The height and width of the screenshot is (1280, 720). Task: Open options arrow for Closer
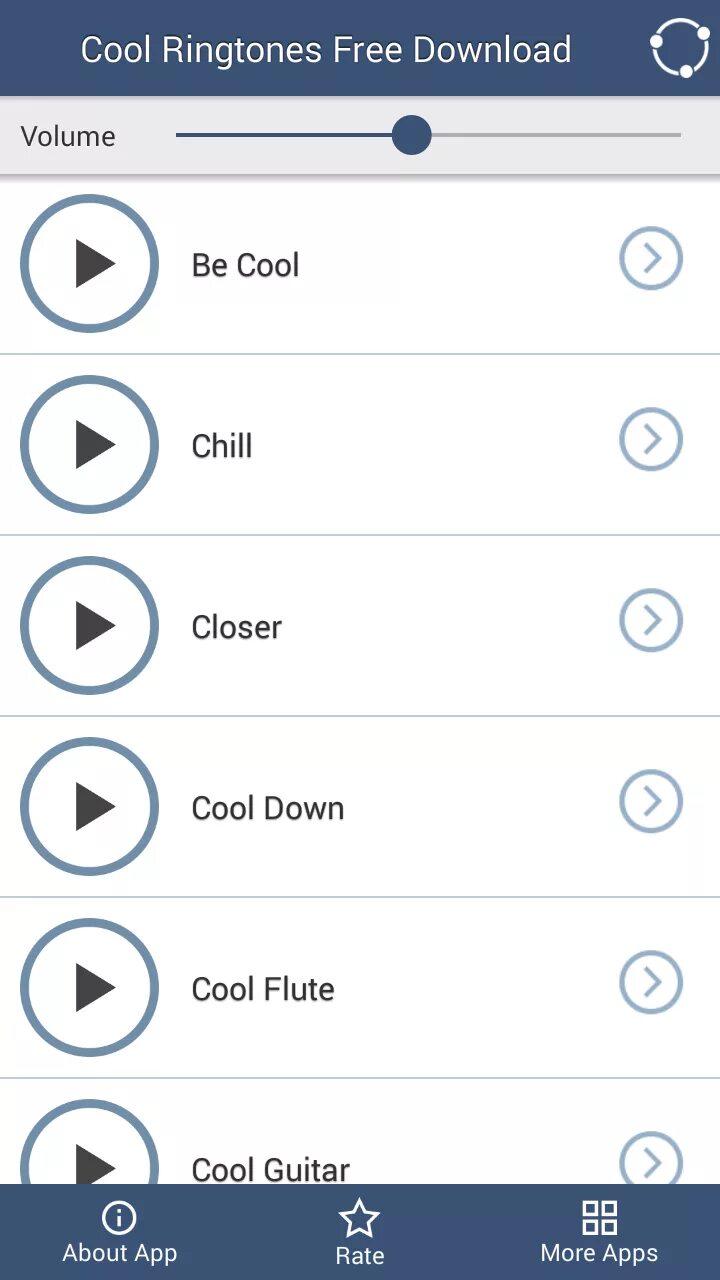pyautogui.click(x=651, y=620)
